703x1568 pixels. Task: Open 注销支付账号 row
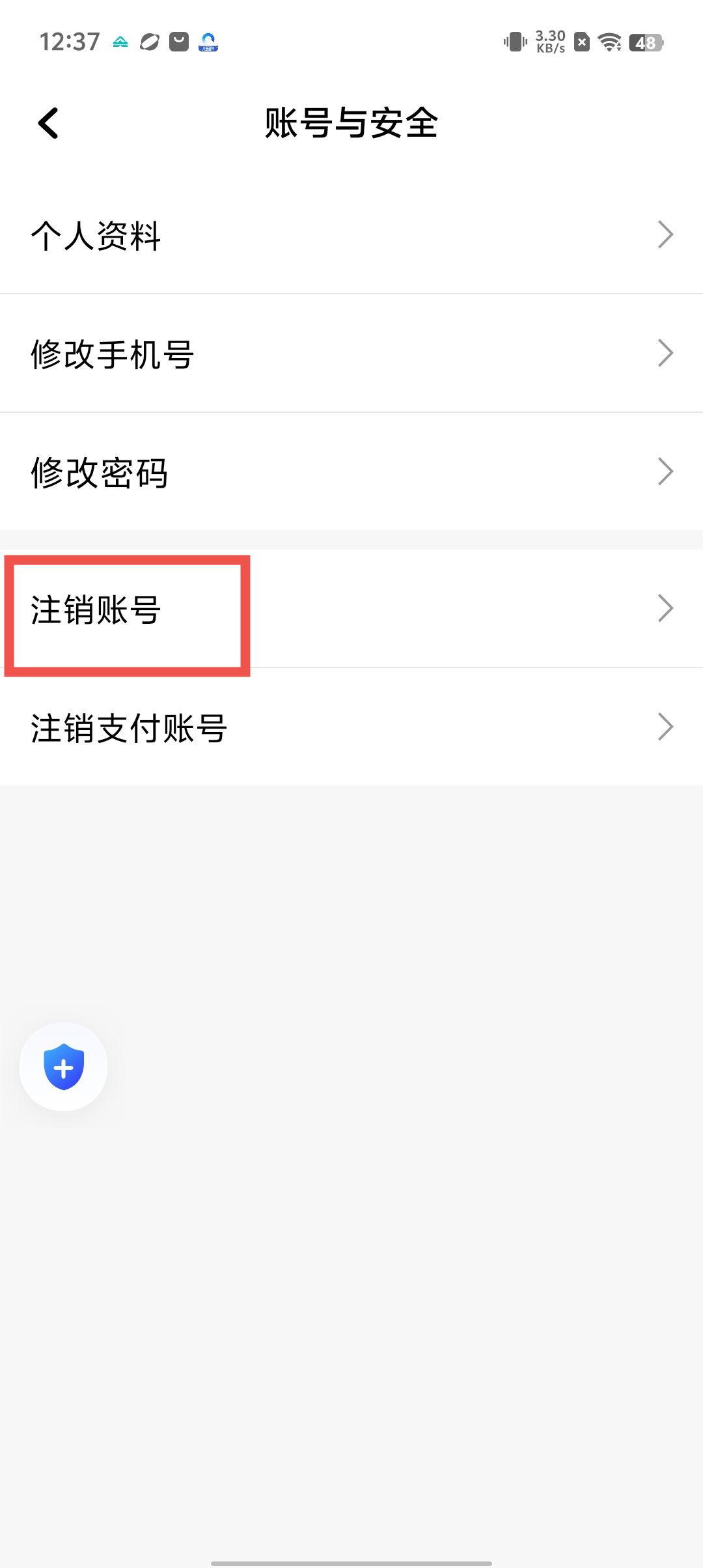(x=351, y=727)
